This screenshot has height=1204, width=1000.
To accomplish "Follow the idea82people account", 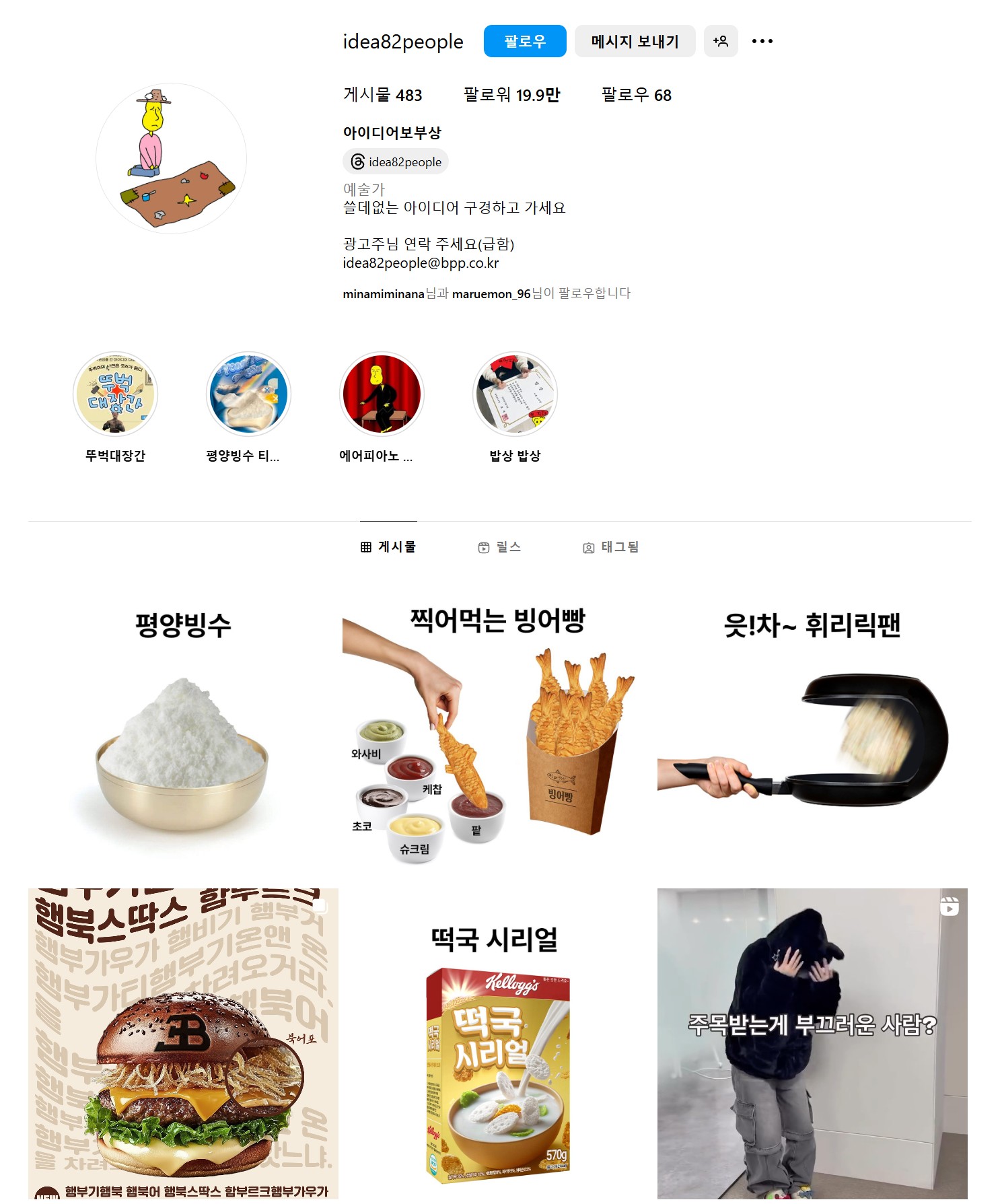I will pos(524,41).
